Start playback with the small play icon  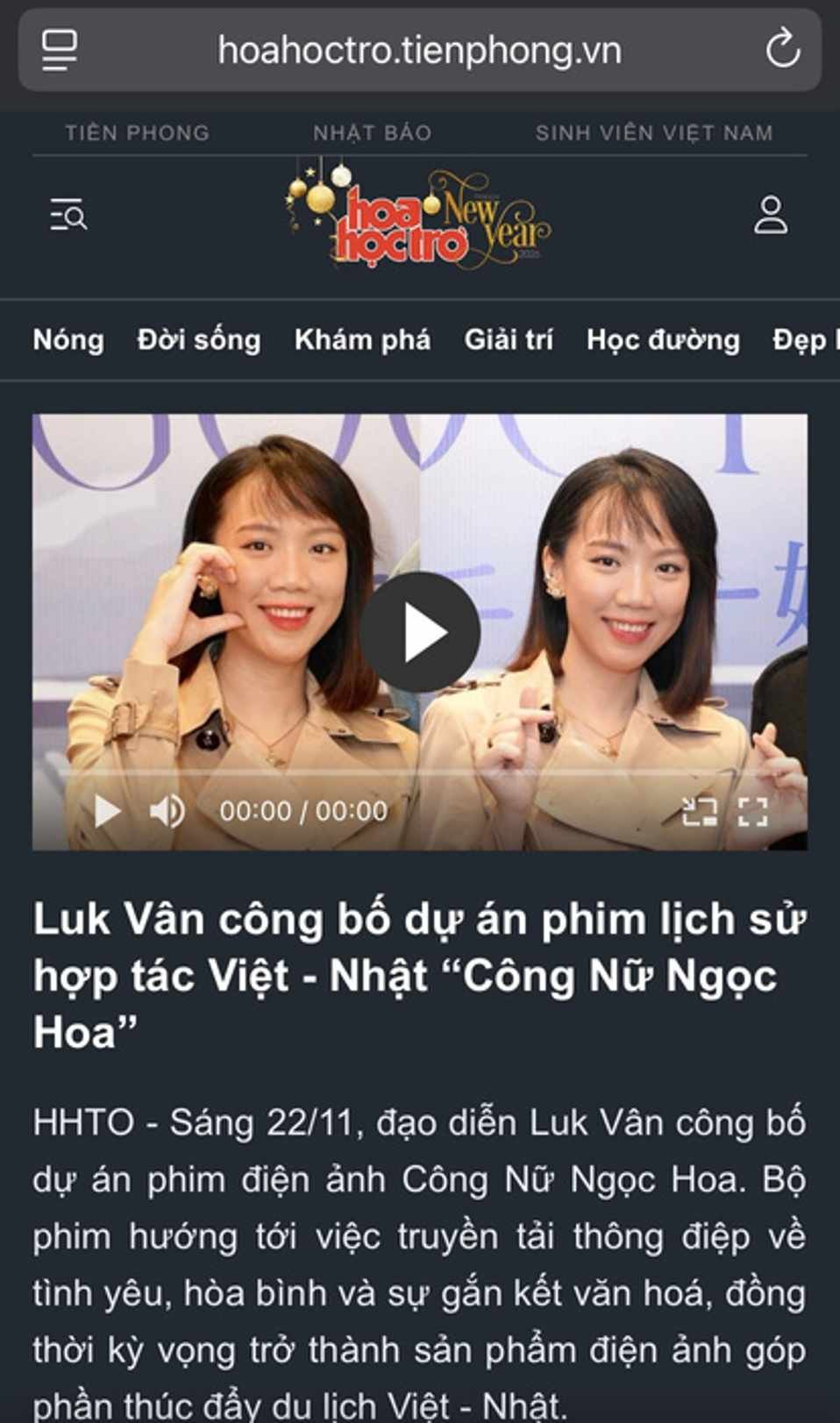tap(106, 811)
